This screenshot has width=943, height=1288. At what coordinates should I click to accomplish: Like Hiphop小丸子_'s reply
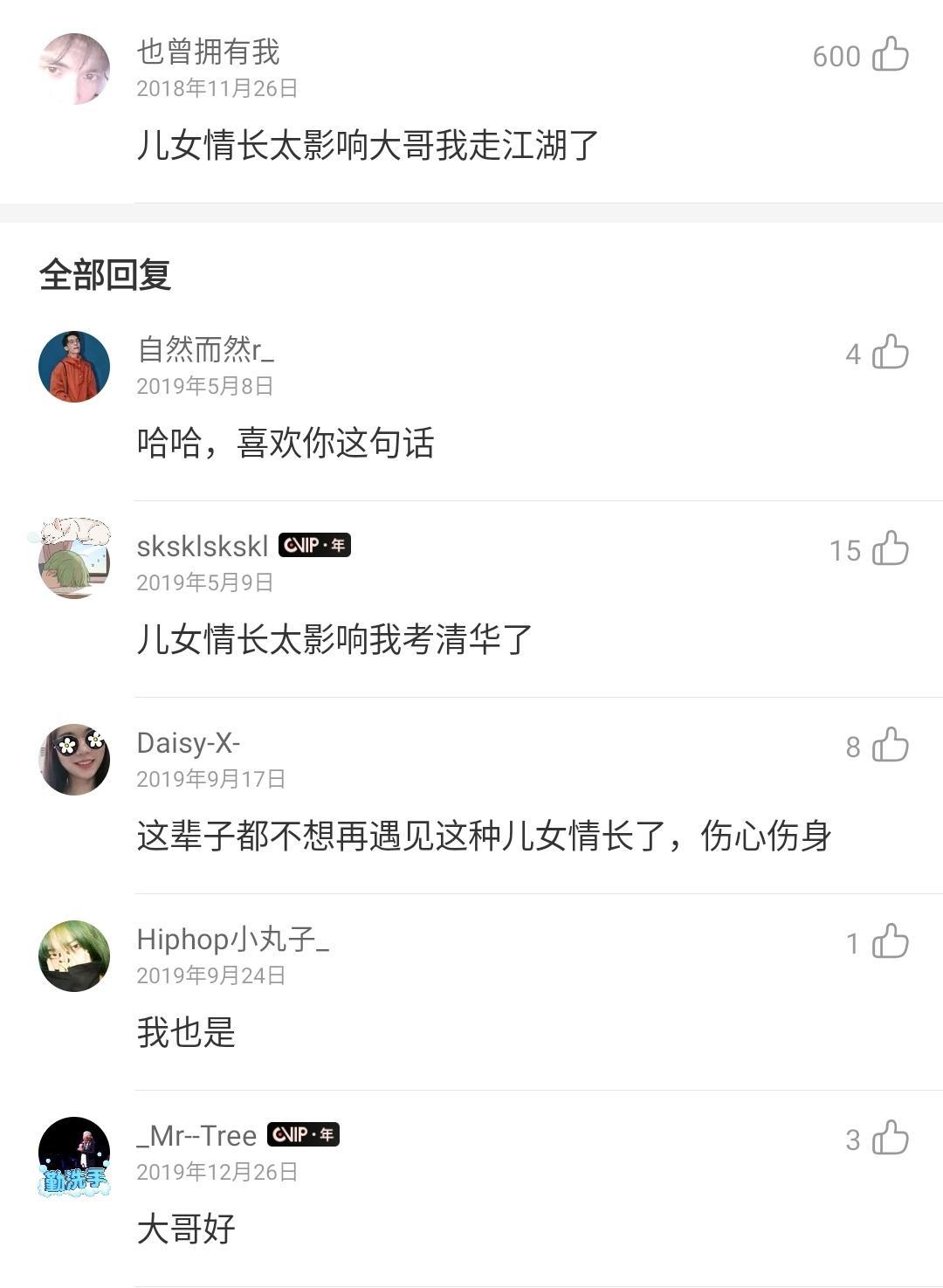(890, 942)
